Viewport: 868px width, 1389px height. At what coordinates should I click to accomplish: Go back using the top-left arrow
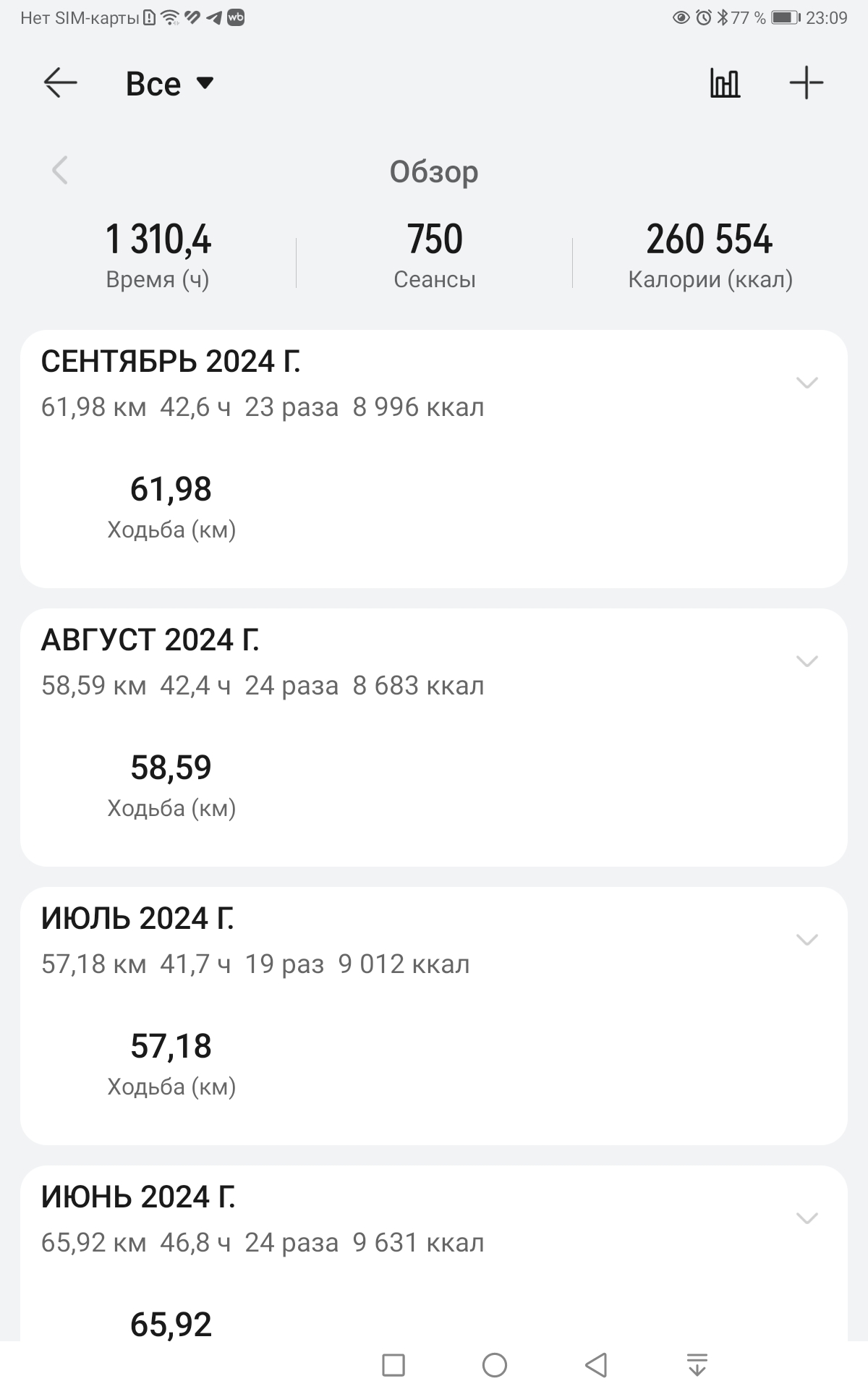click(60, 83)
